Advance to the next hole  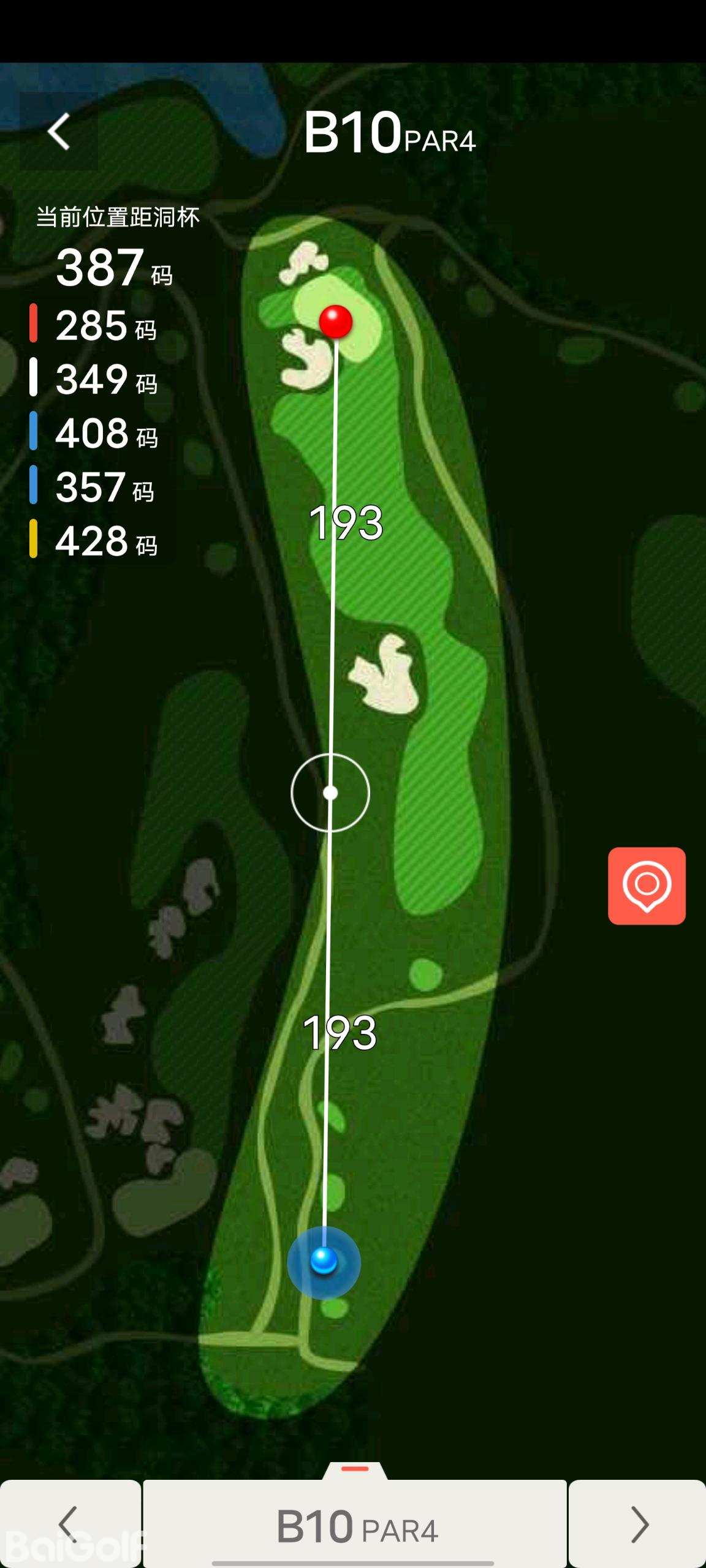pyautogui.click(x=637, y=1524)
